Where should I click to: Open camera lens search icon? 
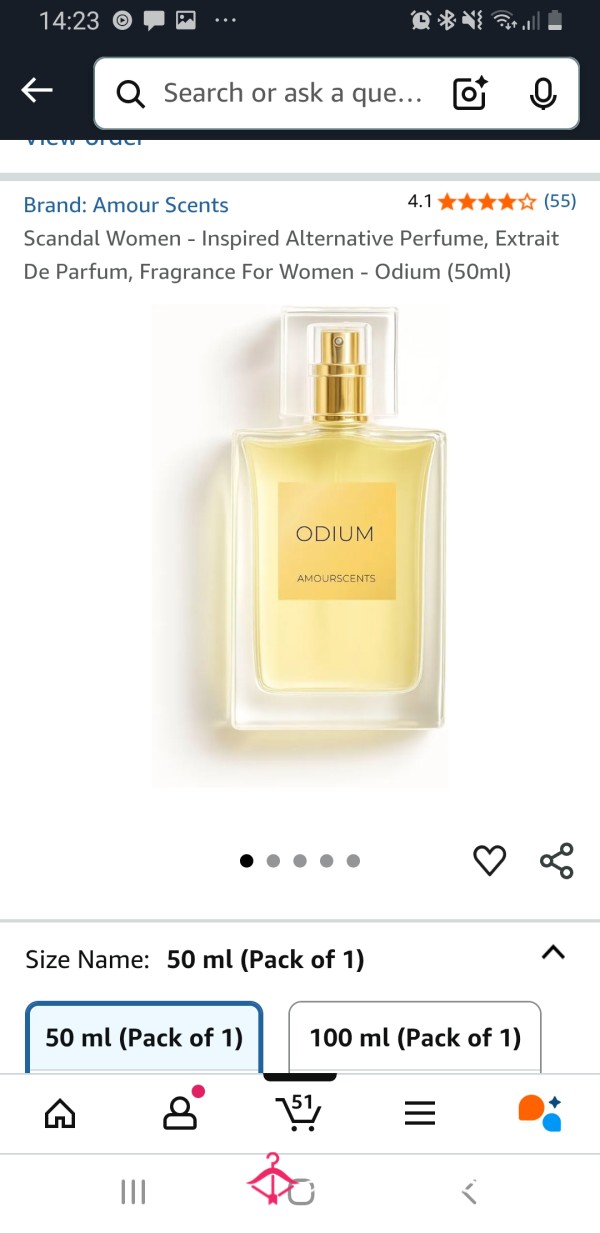tap(470, 94)
